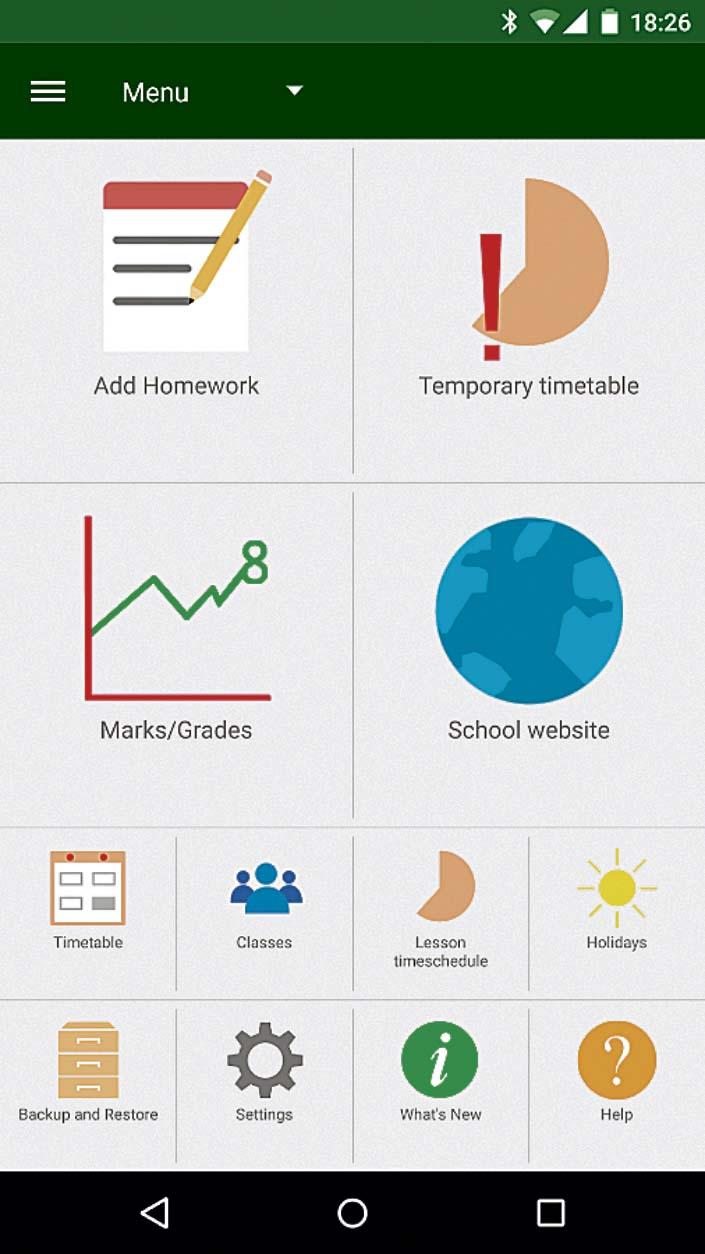This screenshot has width=705, height=1254.
Task: Open the Help tile
Action: pos(617,1085)
